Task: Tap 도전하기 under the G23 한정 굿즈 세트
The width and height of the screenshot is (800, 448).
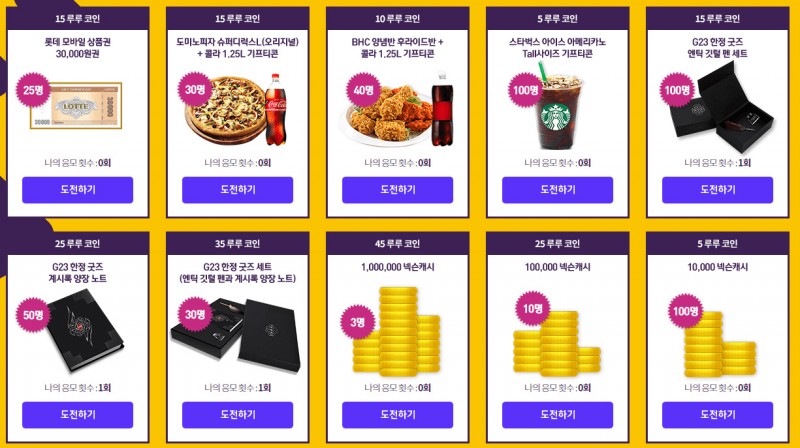Action: coord(237,414)
